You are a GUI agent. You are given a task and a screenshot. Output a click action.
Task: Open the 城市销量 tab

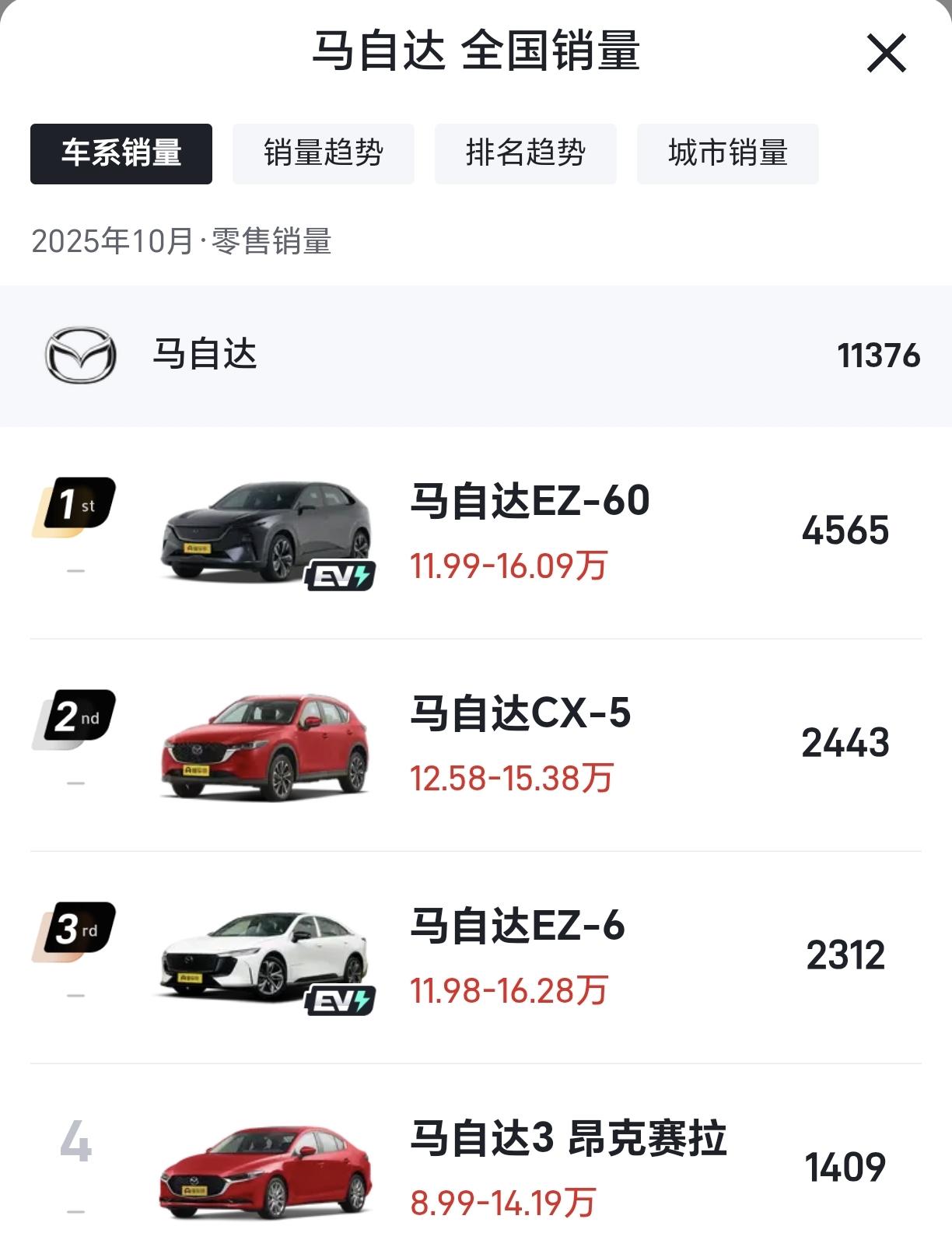point(728,153)
